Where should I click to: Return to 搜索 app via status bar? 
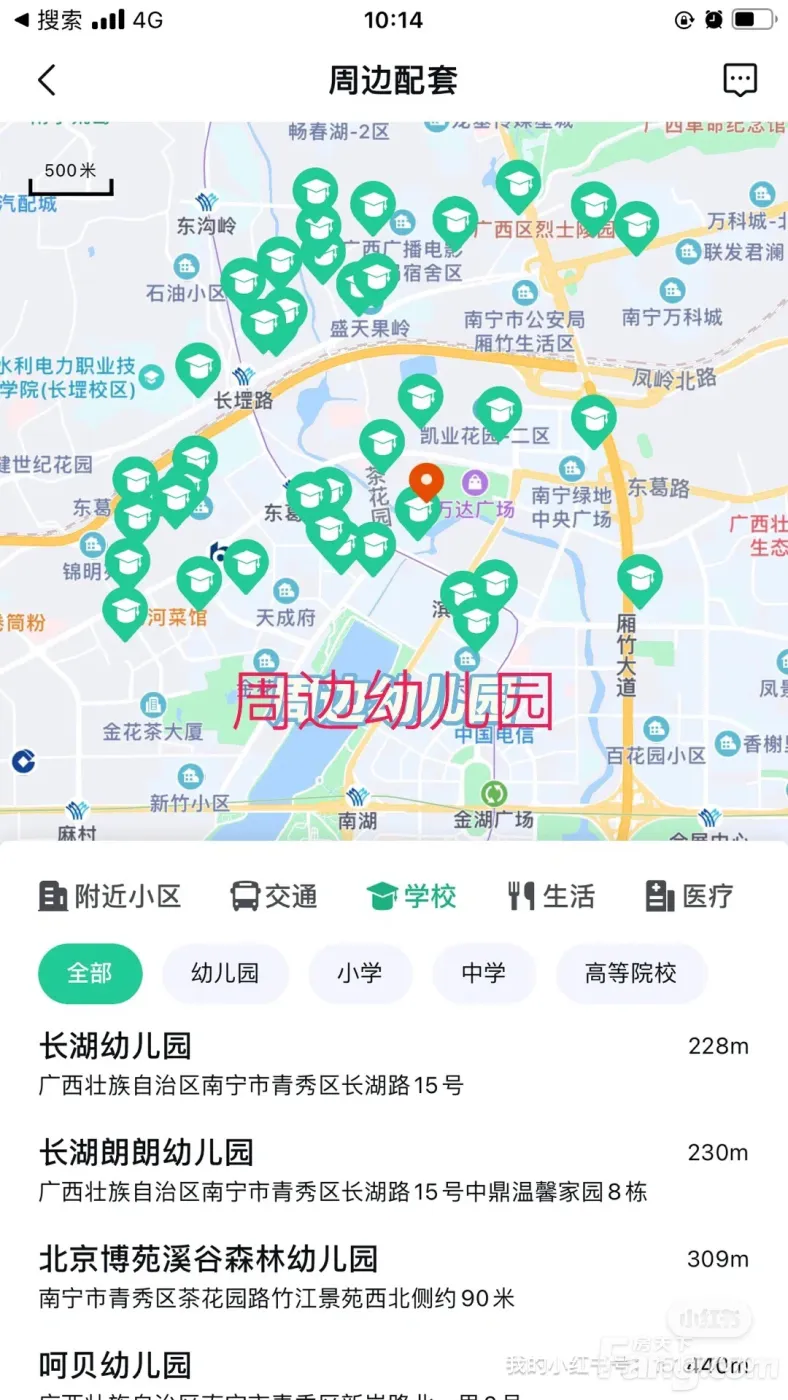point(48,20)
